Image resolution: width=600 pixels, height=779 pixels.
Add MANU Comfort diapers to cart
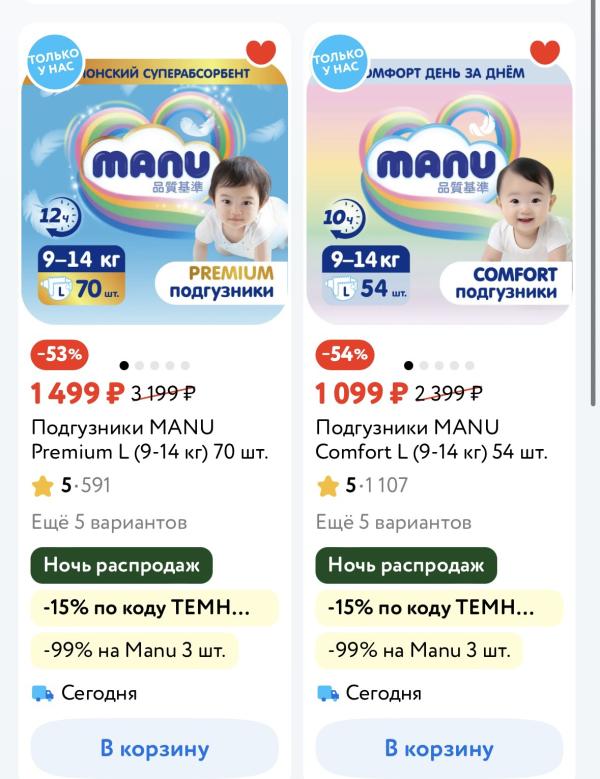coord(439,749)
